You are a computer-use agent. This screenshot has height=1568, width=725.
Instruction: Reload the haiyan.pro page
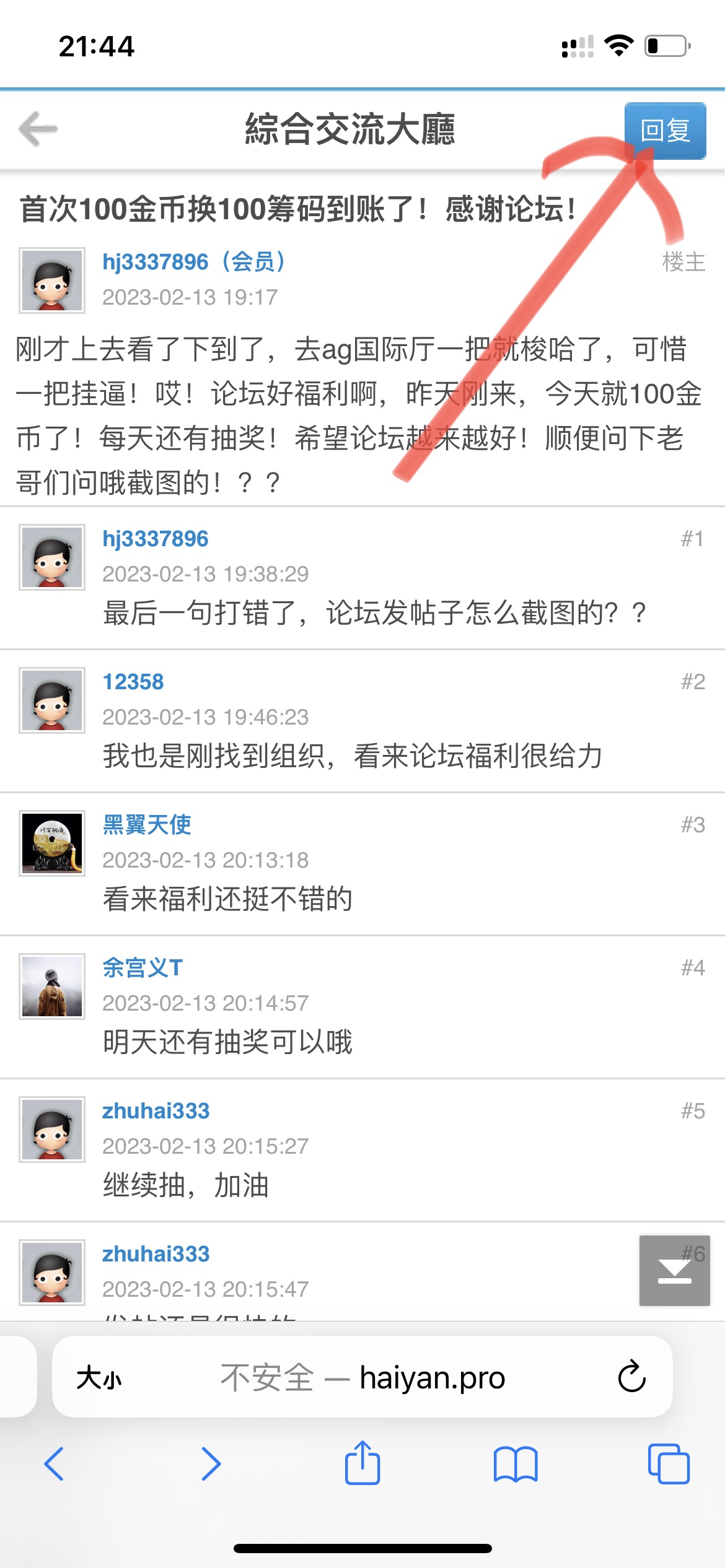coord(631,1377)
